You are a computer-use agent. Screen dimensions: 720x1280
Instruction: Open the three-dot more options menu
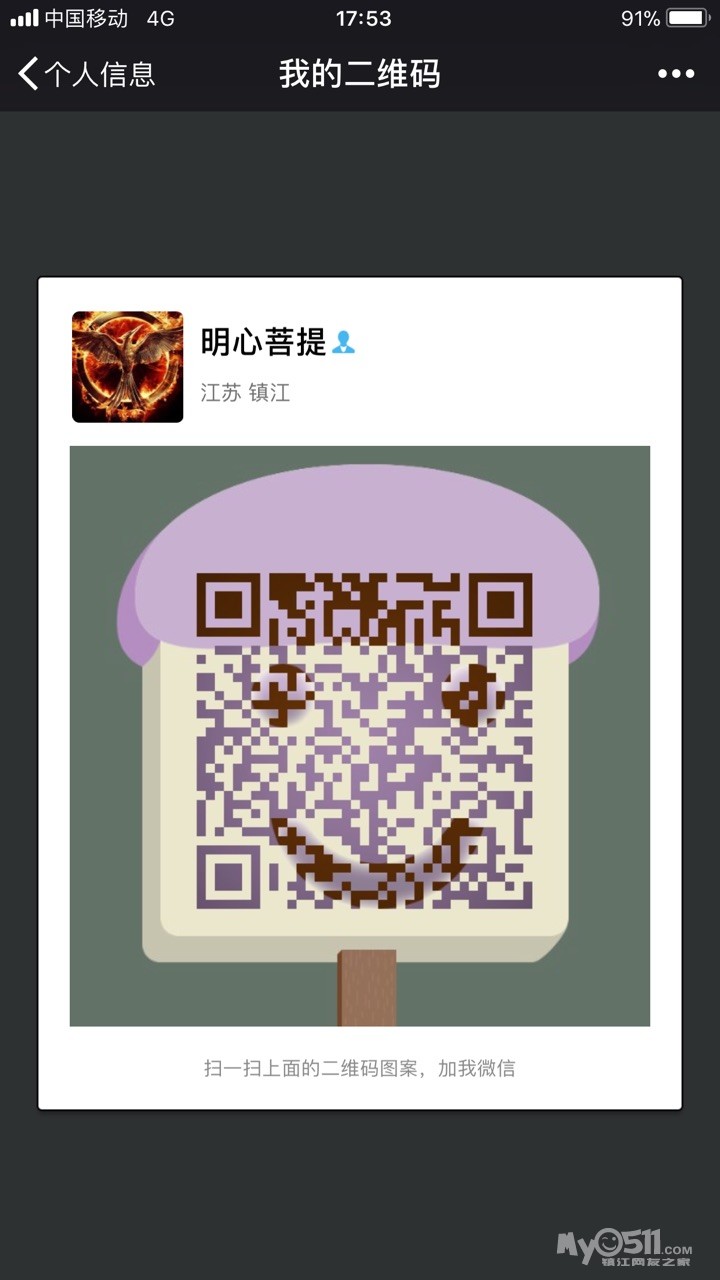pyautogui.click(x=676, y=74)
